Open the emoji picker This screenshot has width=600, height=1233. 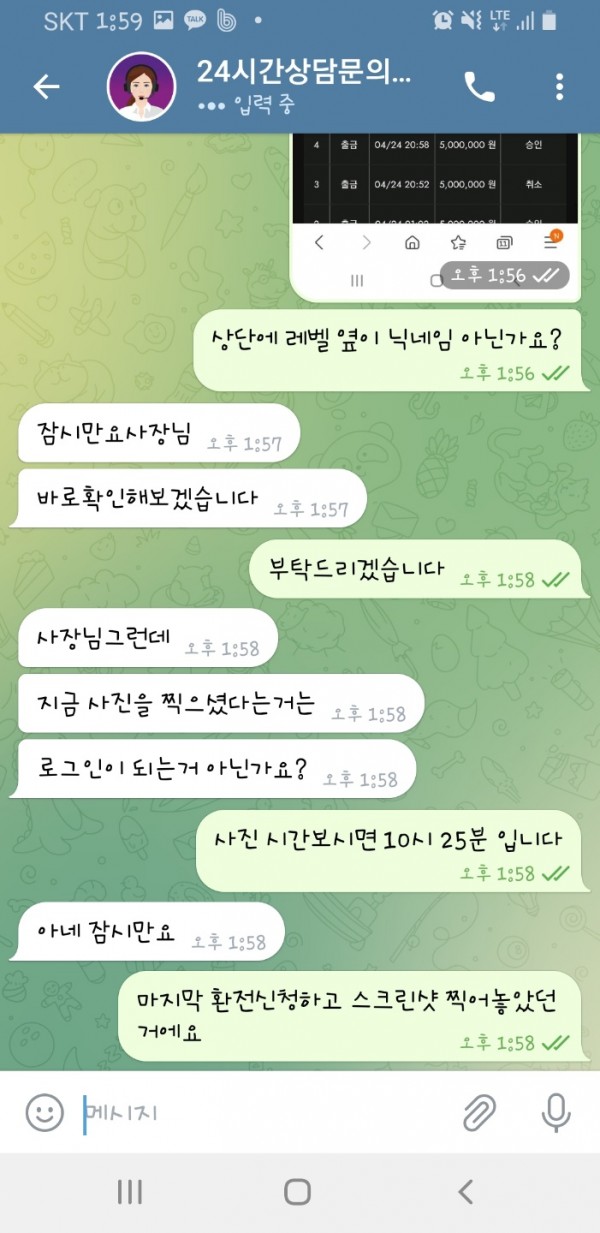pos(44,1112)
